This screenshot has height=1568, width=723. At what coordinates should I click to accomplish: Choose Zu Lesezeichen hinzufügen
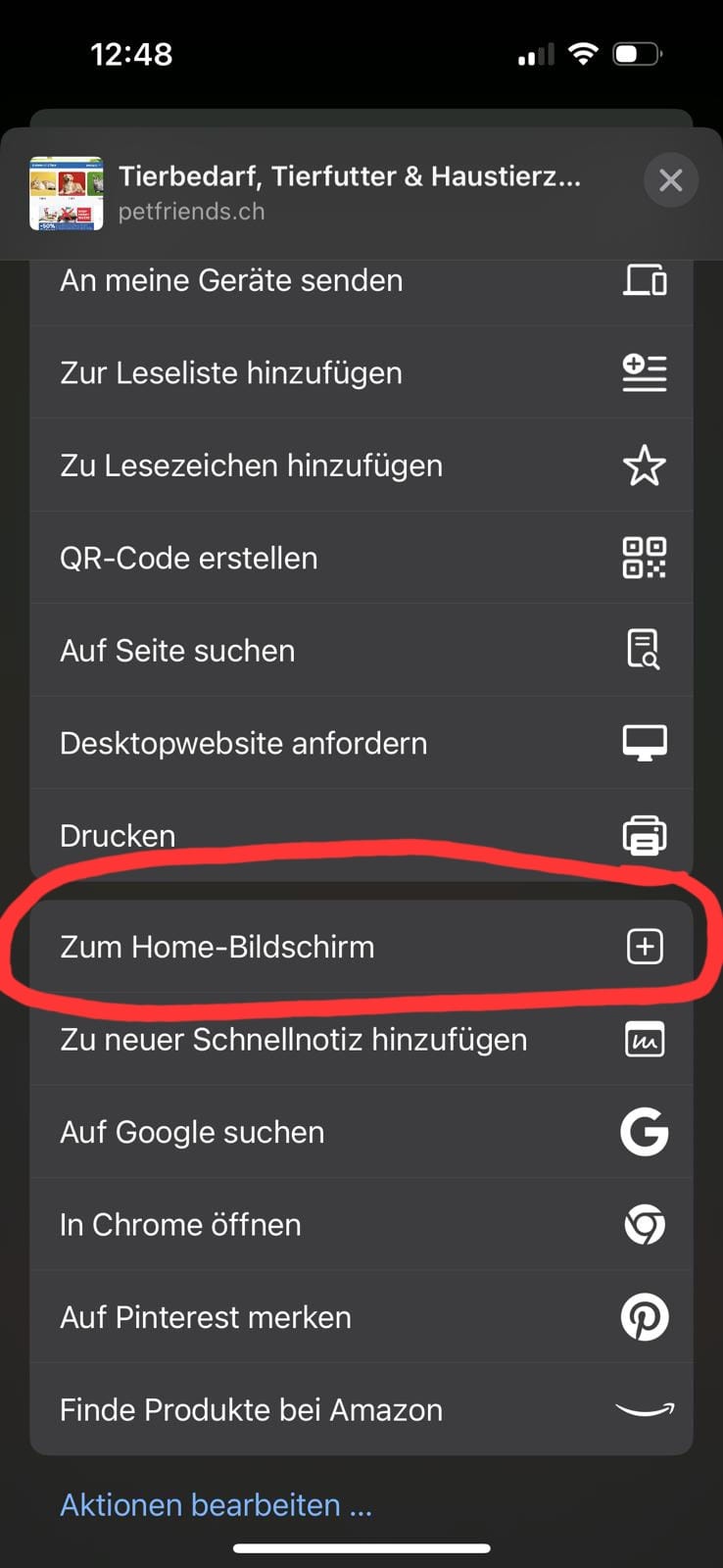(x=361, y=465)
